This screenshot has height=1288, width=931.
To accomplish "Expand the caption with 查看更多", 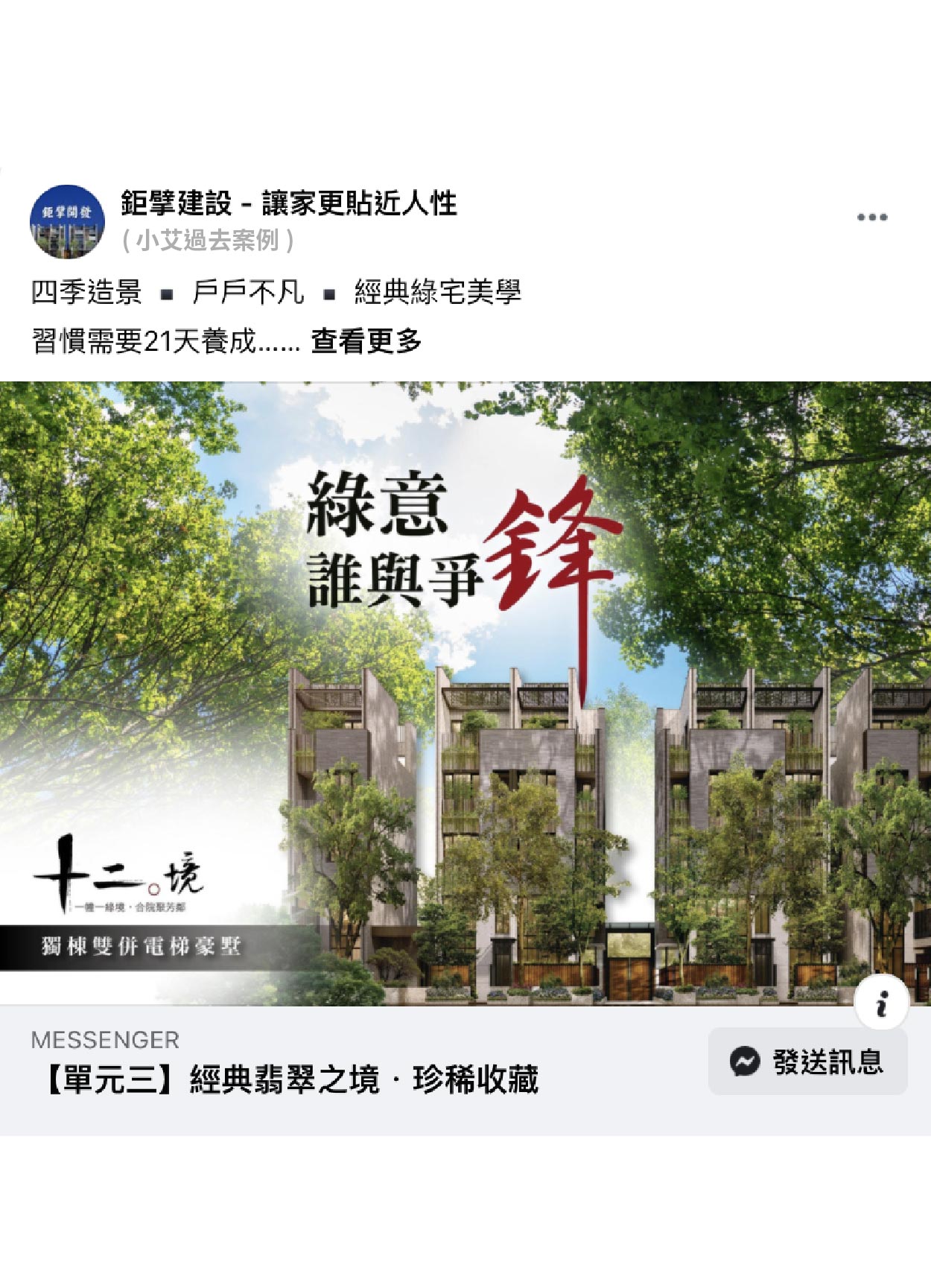I will [366, 341].
